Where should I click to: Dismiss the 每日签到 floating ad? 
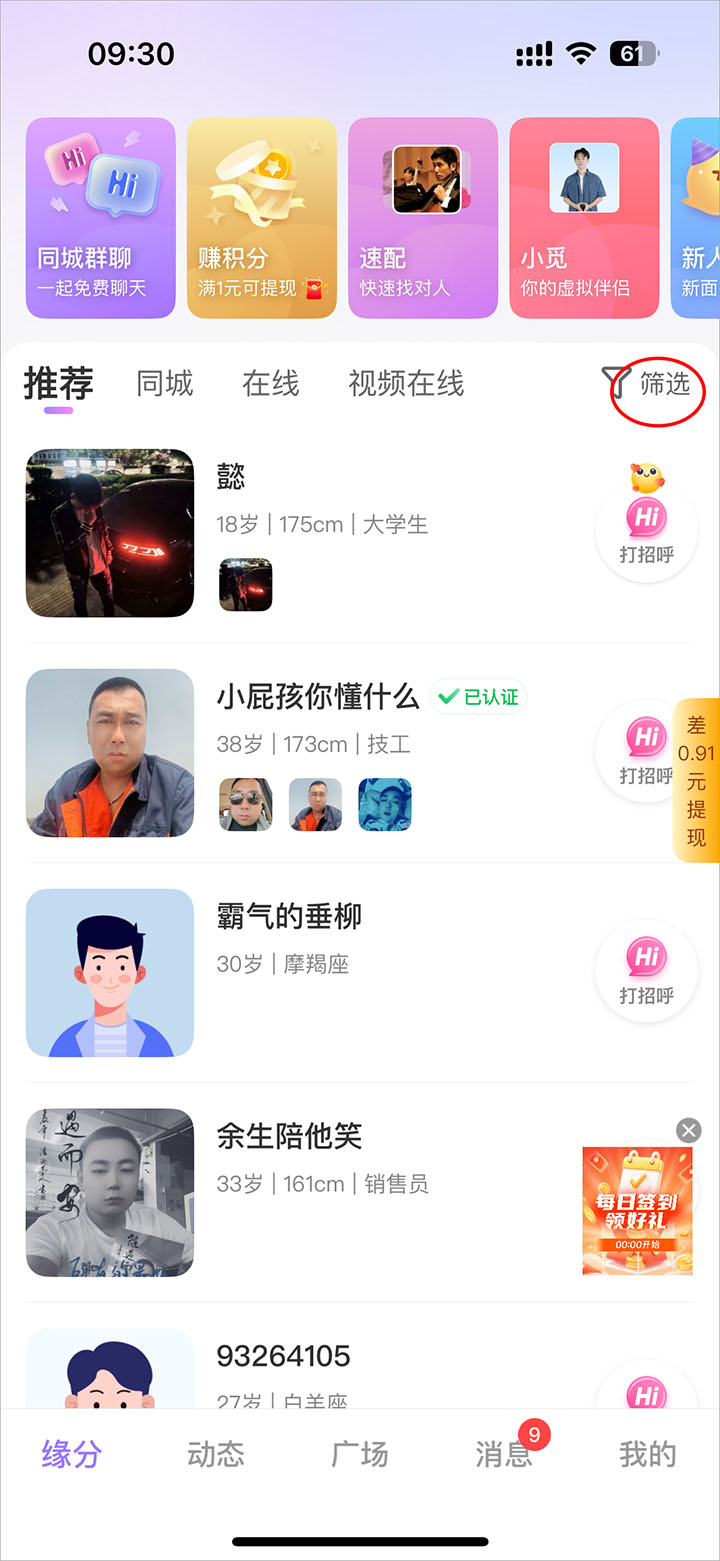[688, 1131]
